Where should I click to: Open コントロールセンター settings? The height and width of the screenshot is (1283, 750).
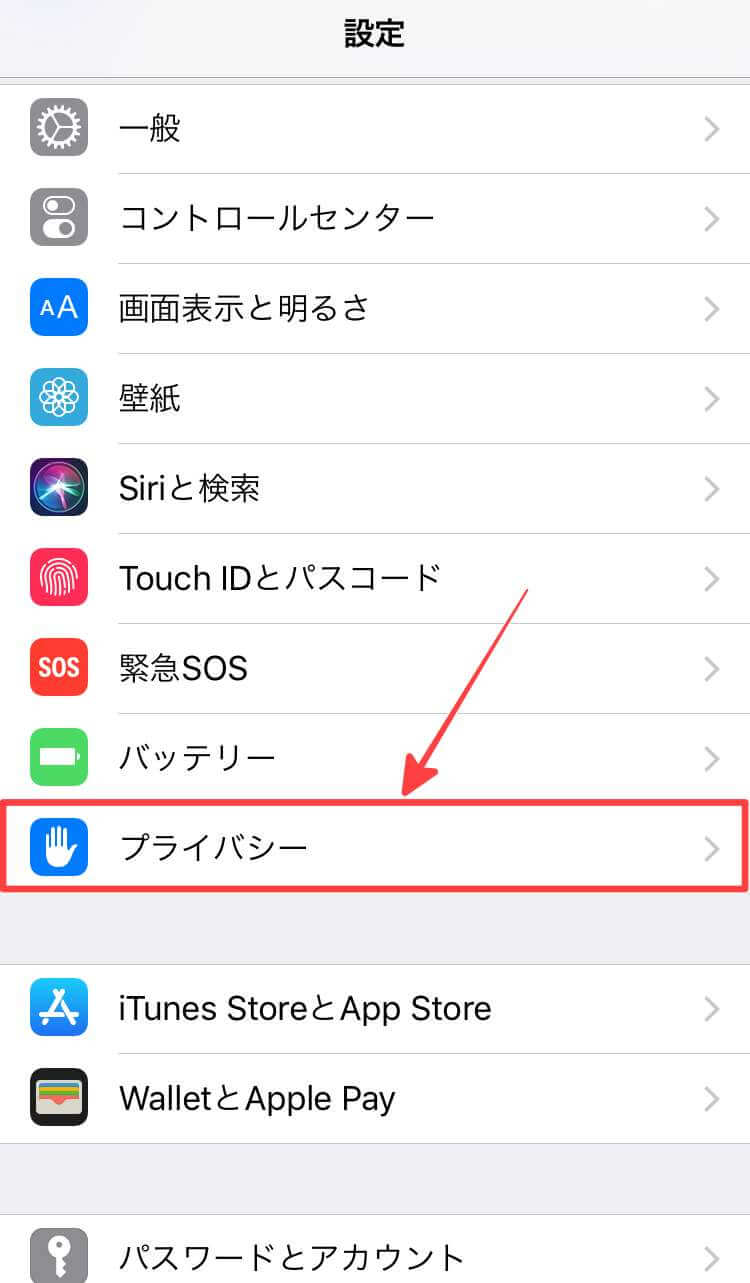[375, 218]
